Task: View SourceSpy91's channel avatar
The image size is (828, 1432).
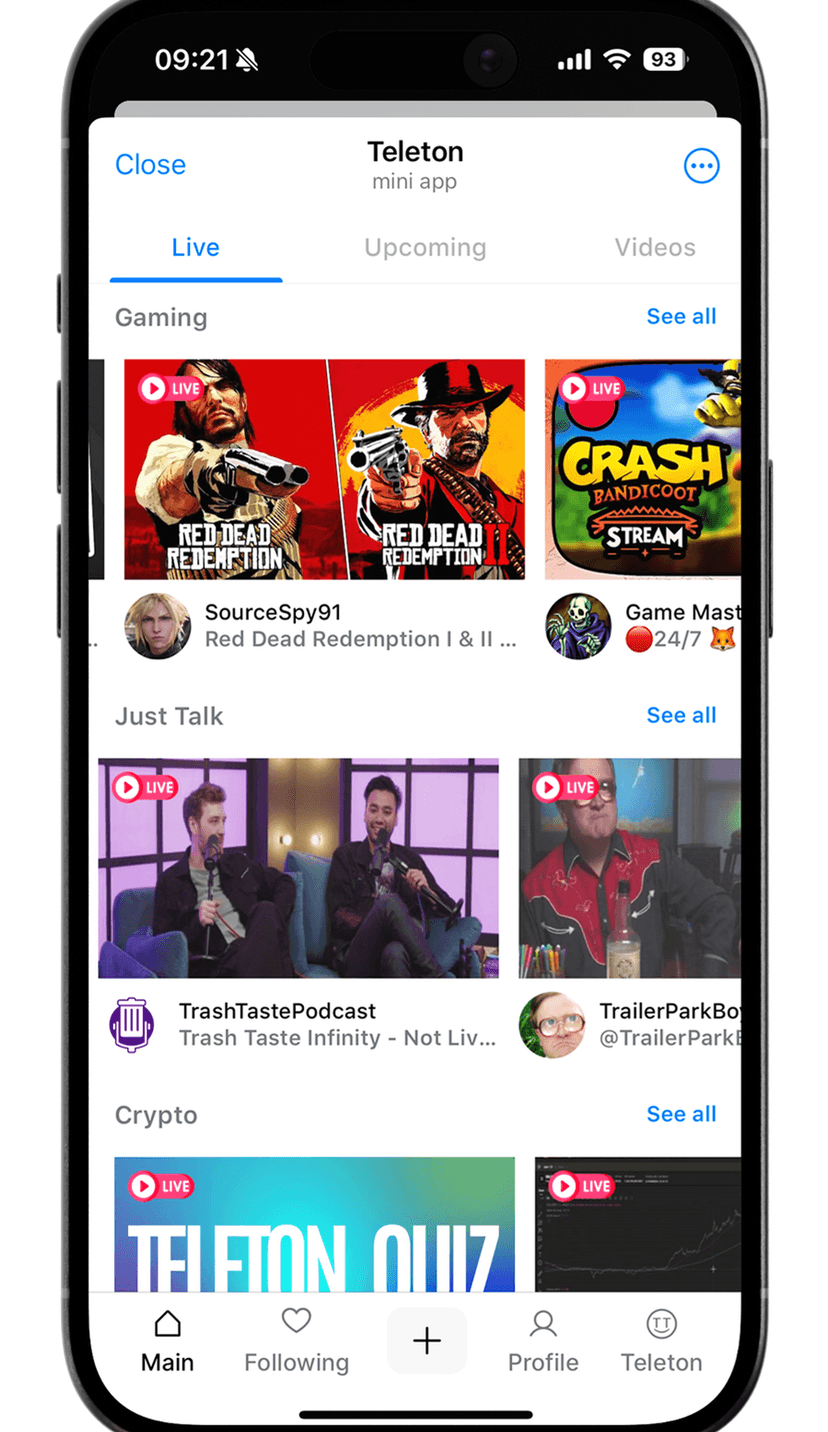Action: [158, 626]
